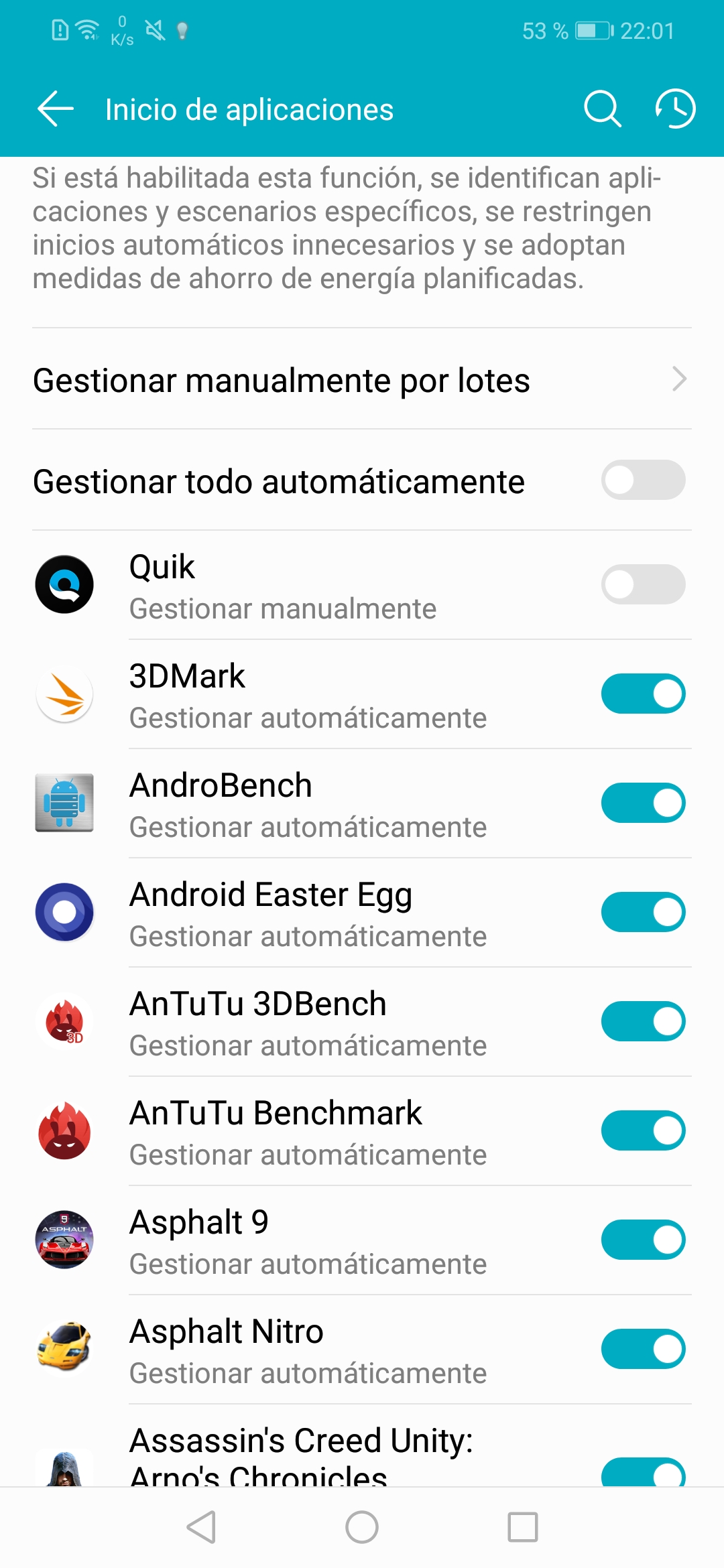
Task: Toggle the AndroBench switch off
Action: 643,803
